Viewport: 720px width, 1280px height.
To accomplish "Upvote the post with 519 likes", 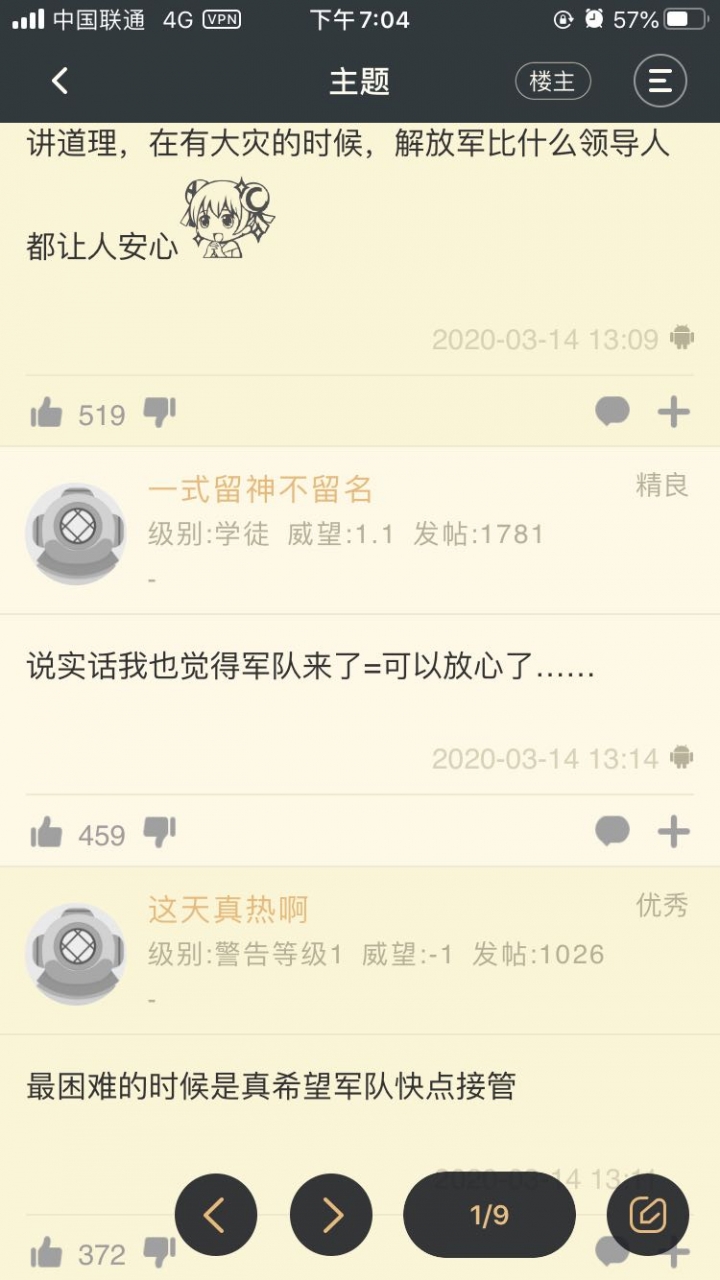I will pos(46,412).
